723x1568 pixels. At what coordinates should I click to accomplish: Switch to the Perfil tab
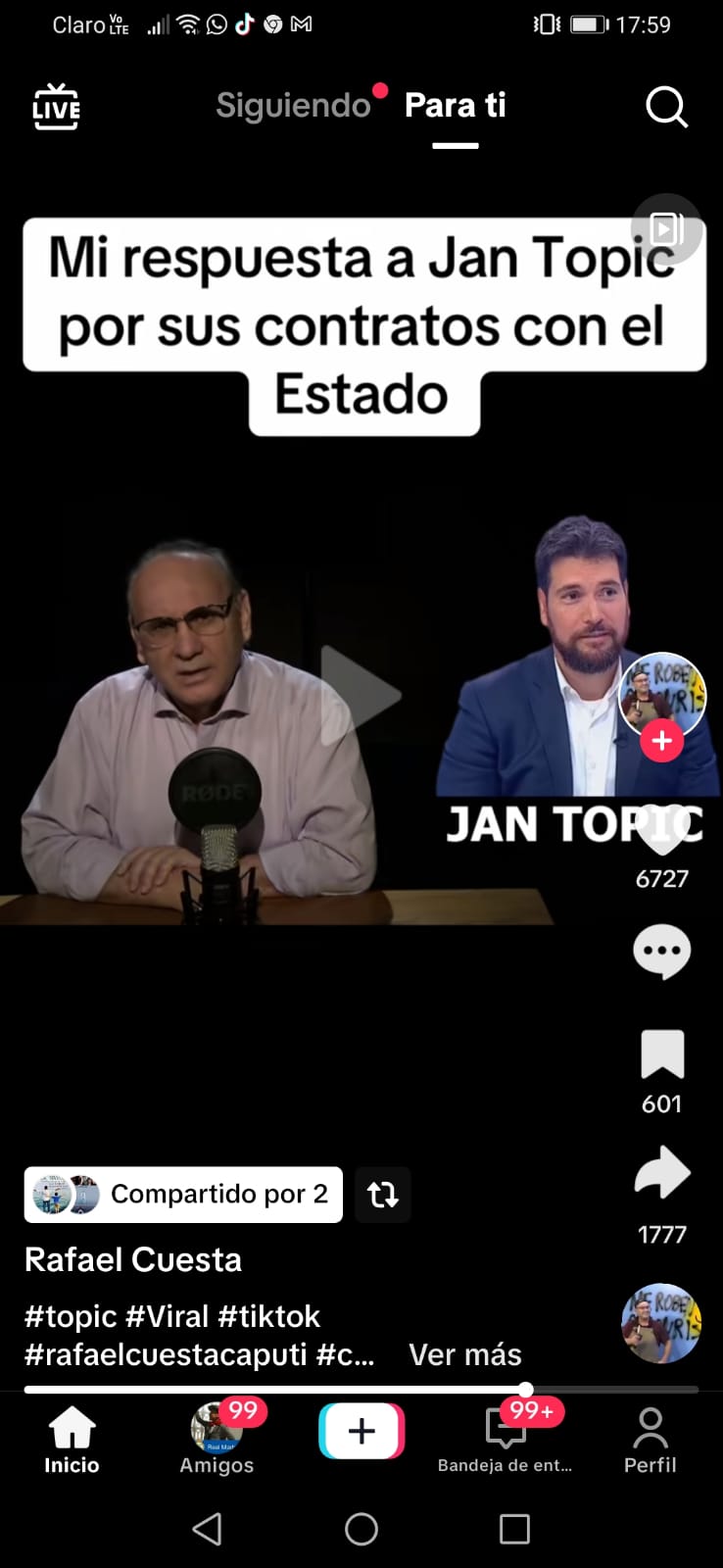click(x=651, y=1438)
